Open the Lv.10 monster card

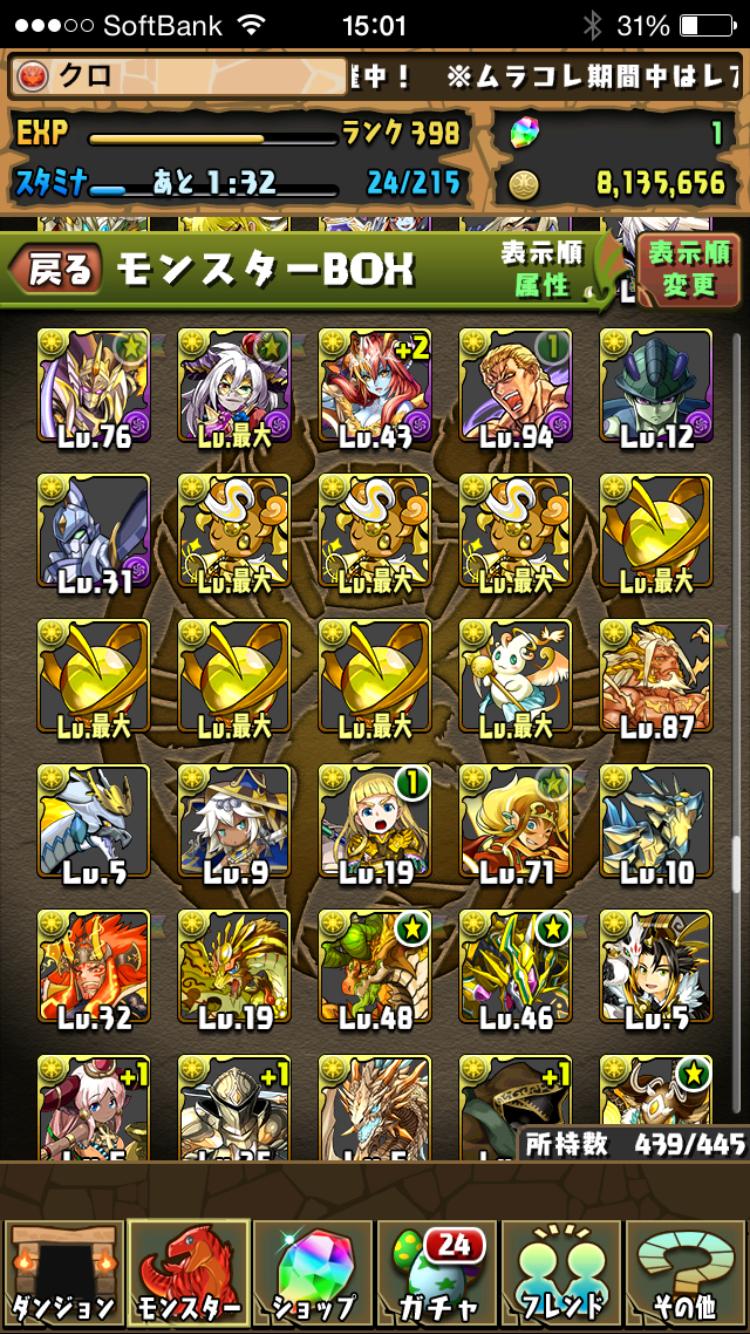[656, 821]
